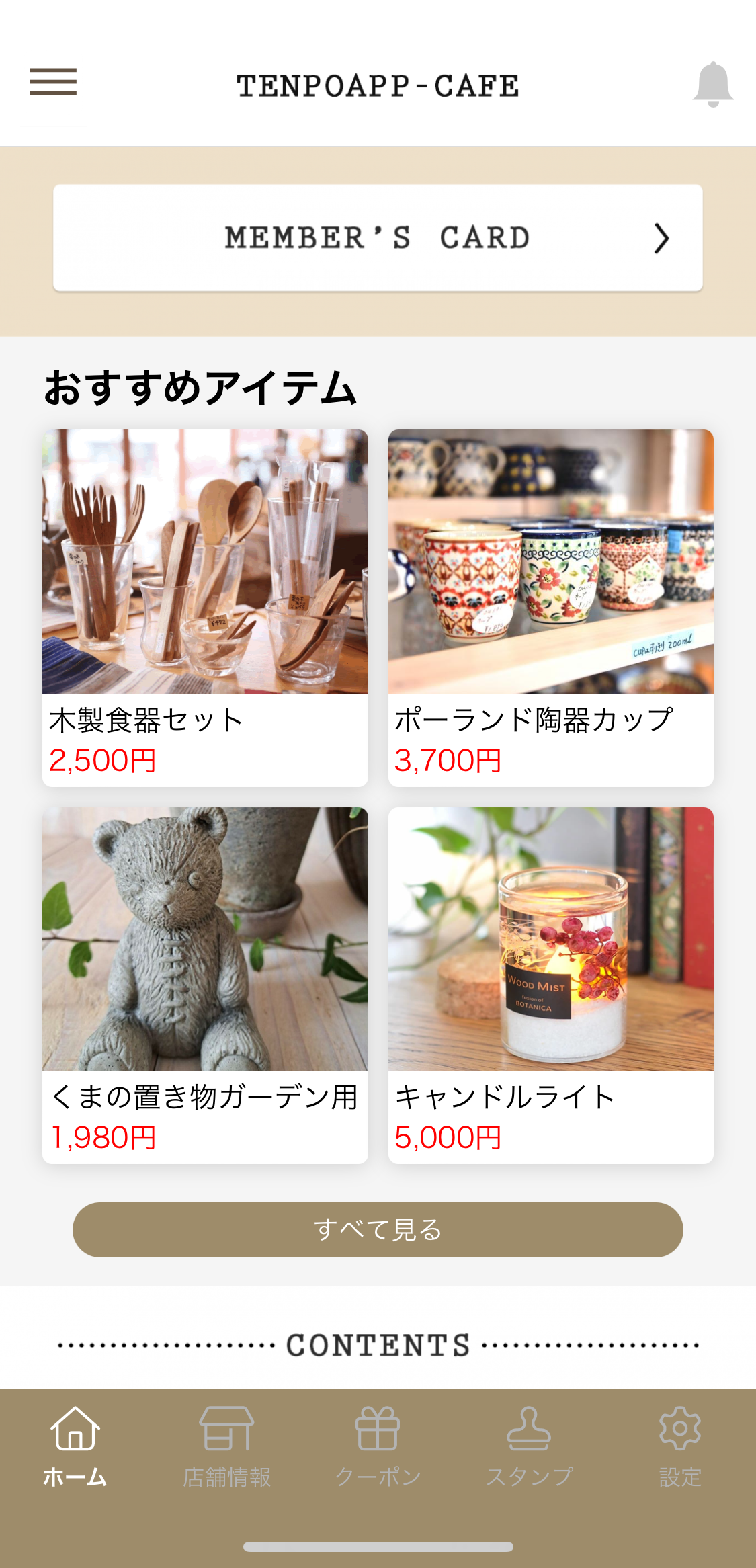View the 木製食器セット product card
Viewport: 756px width, 1568px height.
coord(205,608)
